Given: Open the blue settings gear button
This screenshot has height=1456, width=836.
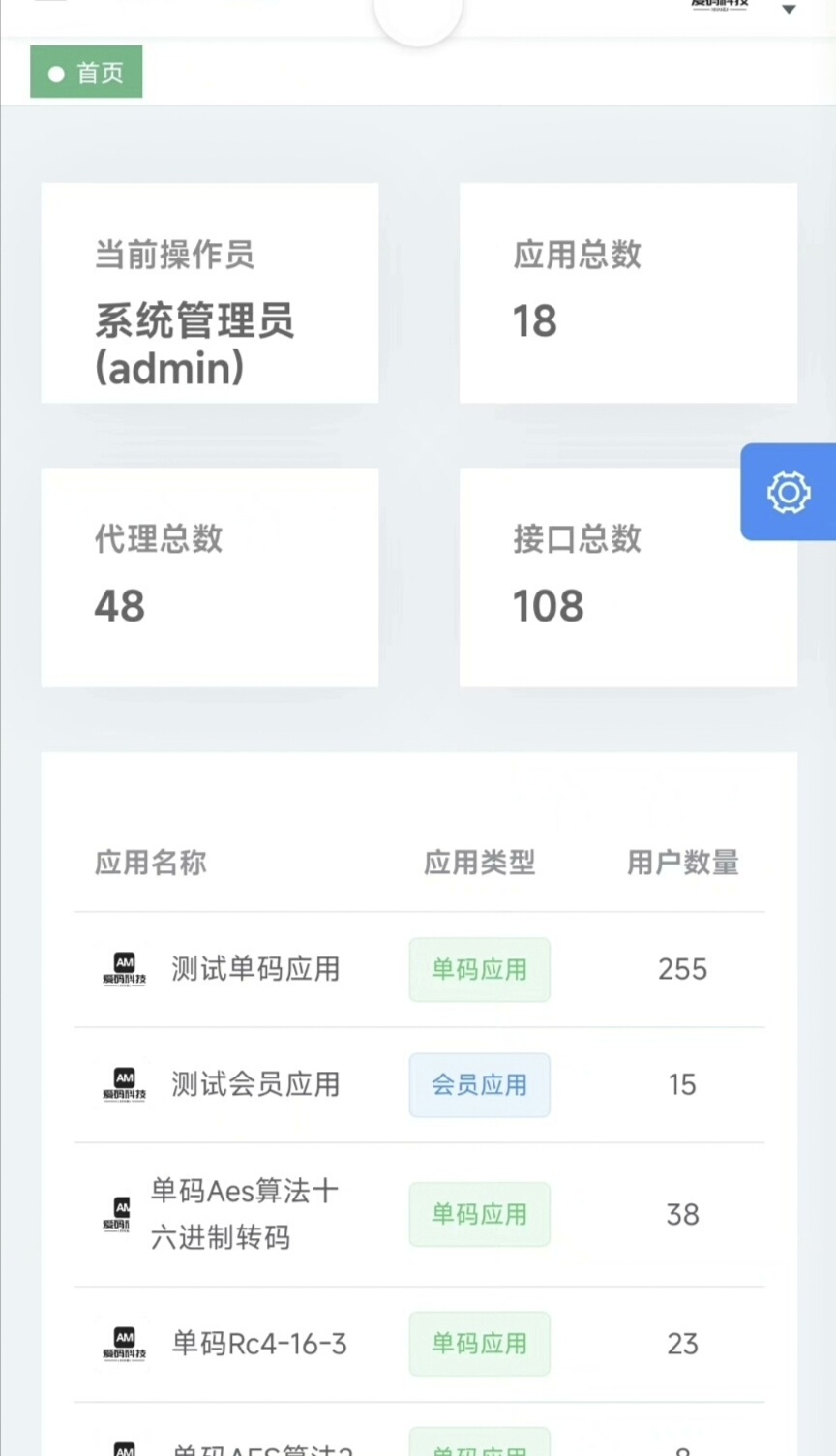Looking at the screenshot, I should pyautogui.click(x=788, y=493).
